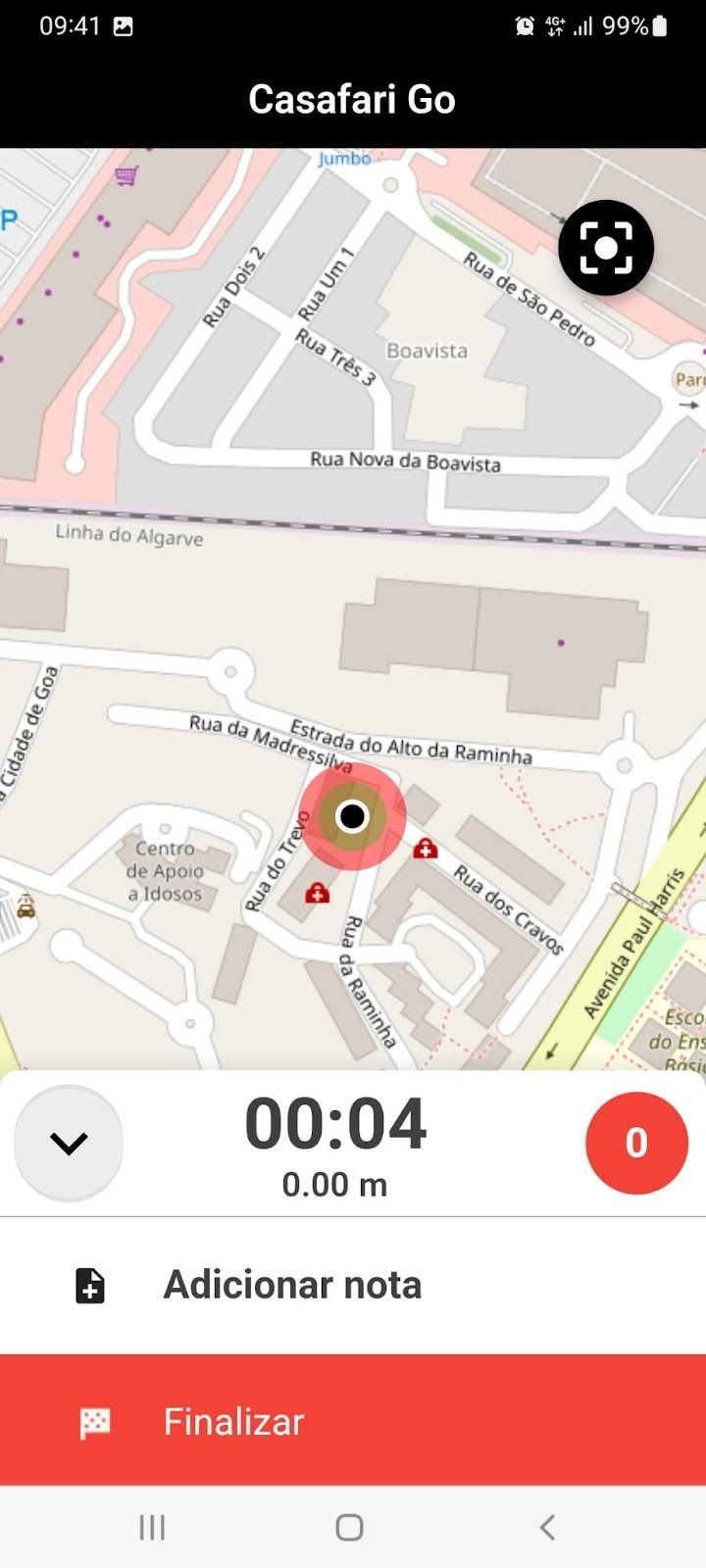706x1568 pixels.
Task: Open the recent apps view
Action: pos(152,1527)
